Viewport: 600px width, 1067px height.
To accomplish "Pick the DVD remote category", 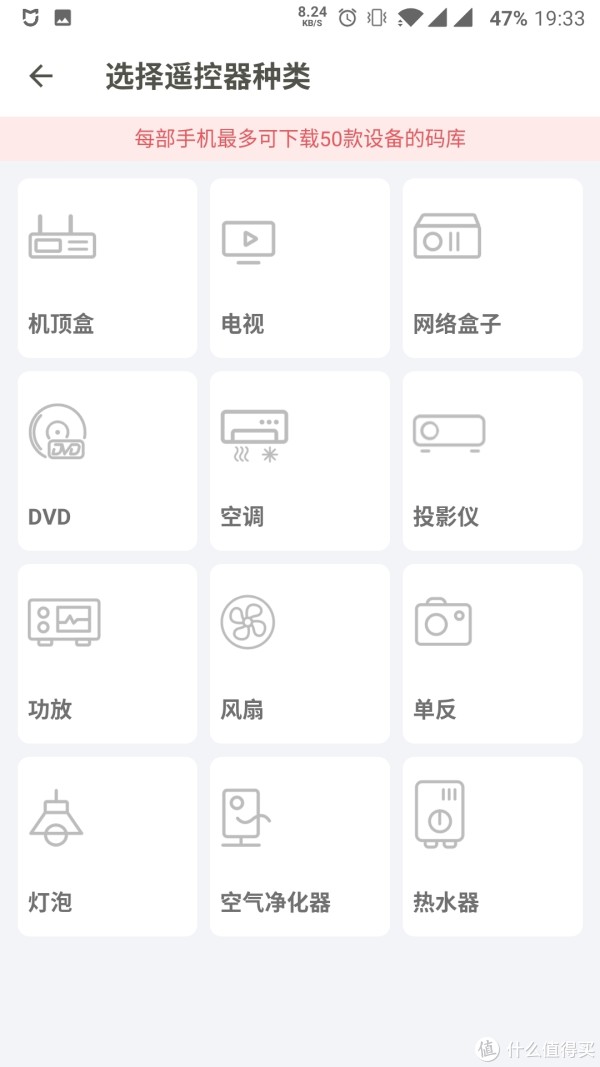I will [x=107, y=461].
